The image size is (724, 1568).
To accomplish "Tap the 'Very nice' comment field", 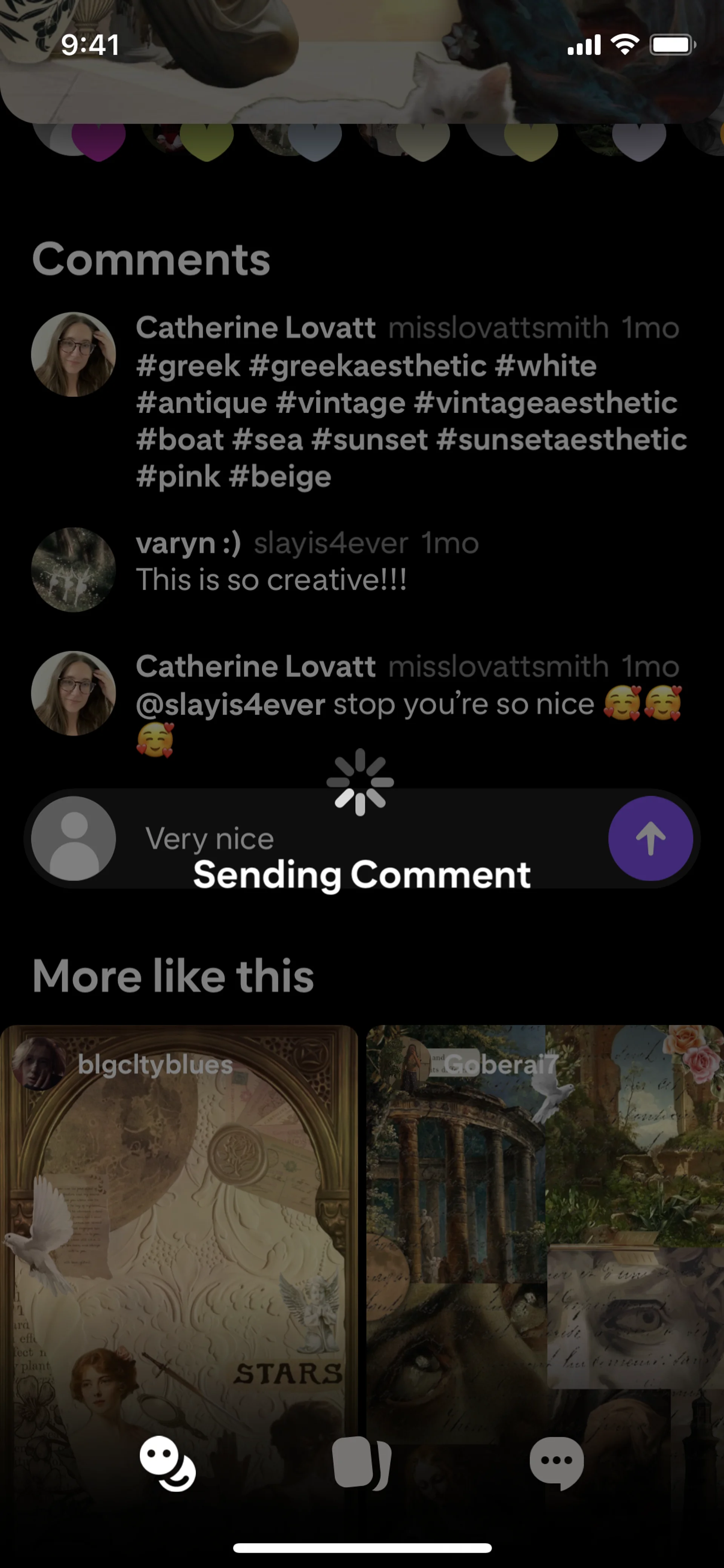I will pyautogui.click(x=359, y=839).
